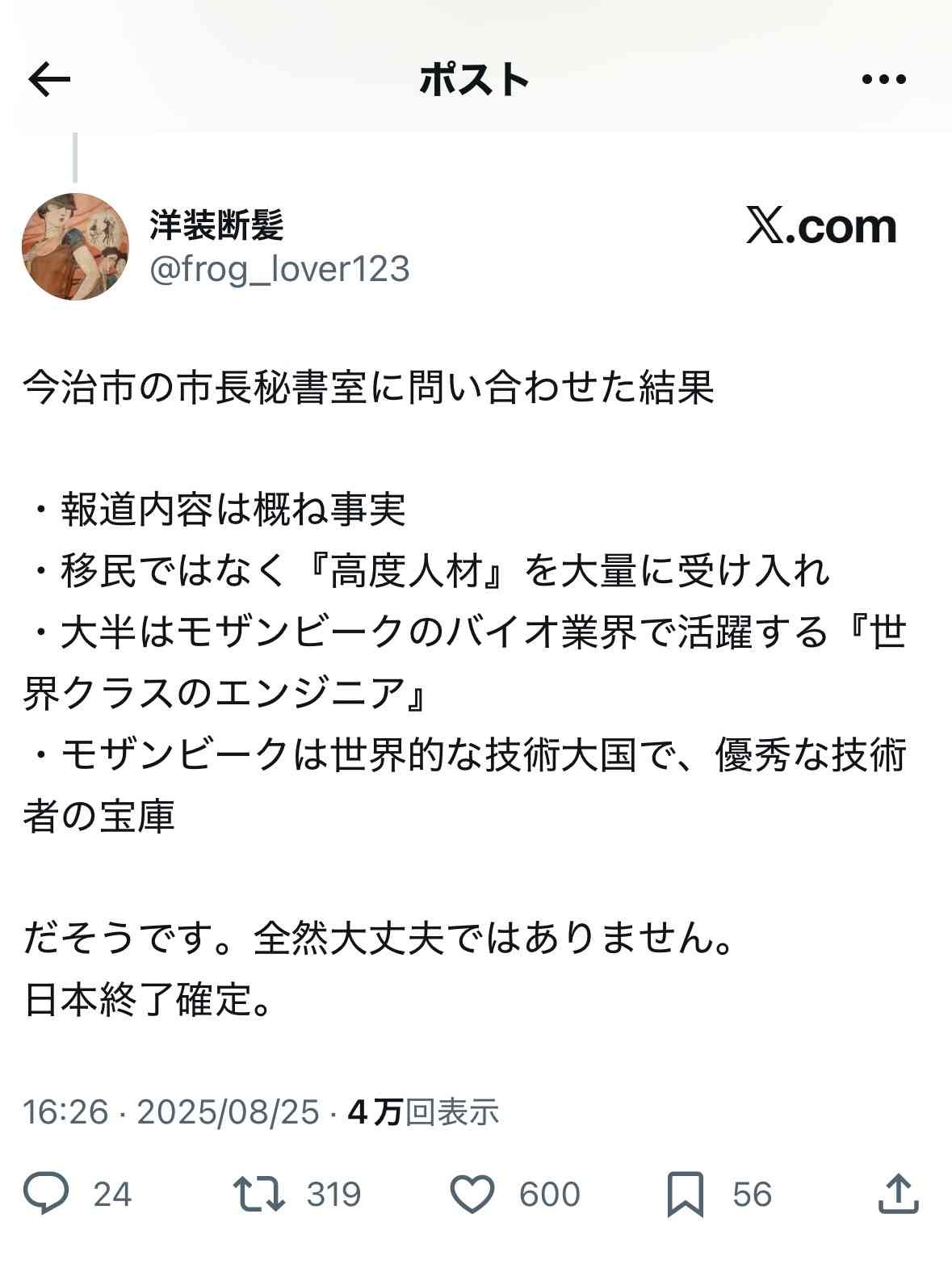Image resolution: width=952 pixels, height=1277 pixels.
Task: Share the post with the upload icon
Action: (899, 1194)
